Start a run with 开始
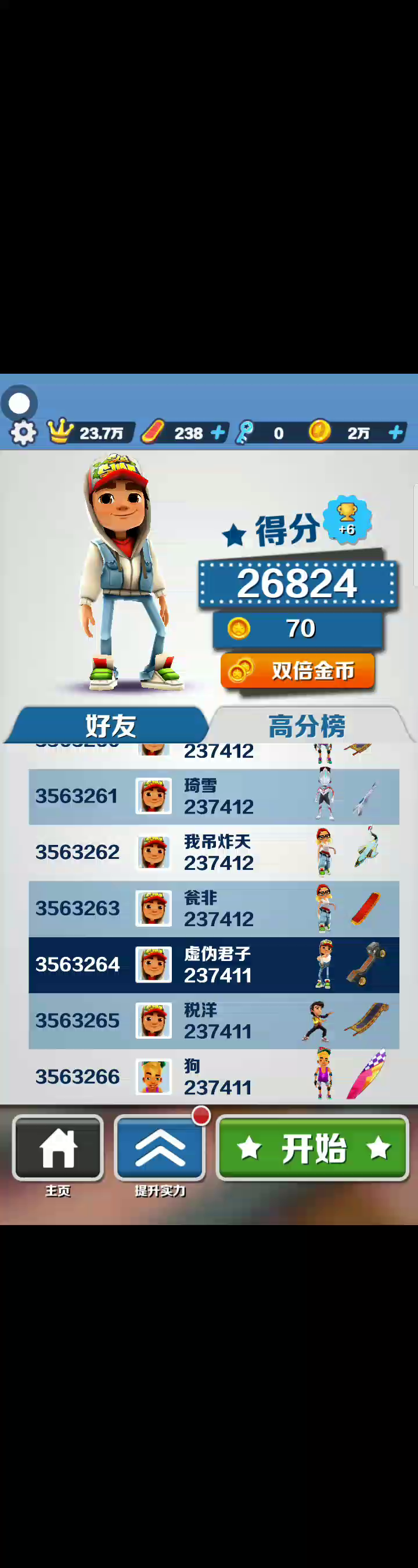 pyautogui.click(x=312, y=1148)
